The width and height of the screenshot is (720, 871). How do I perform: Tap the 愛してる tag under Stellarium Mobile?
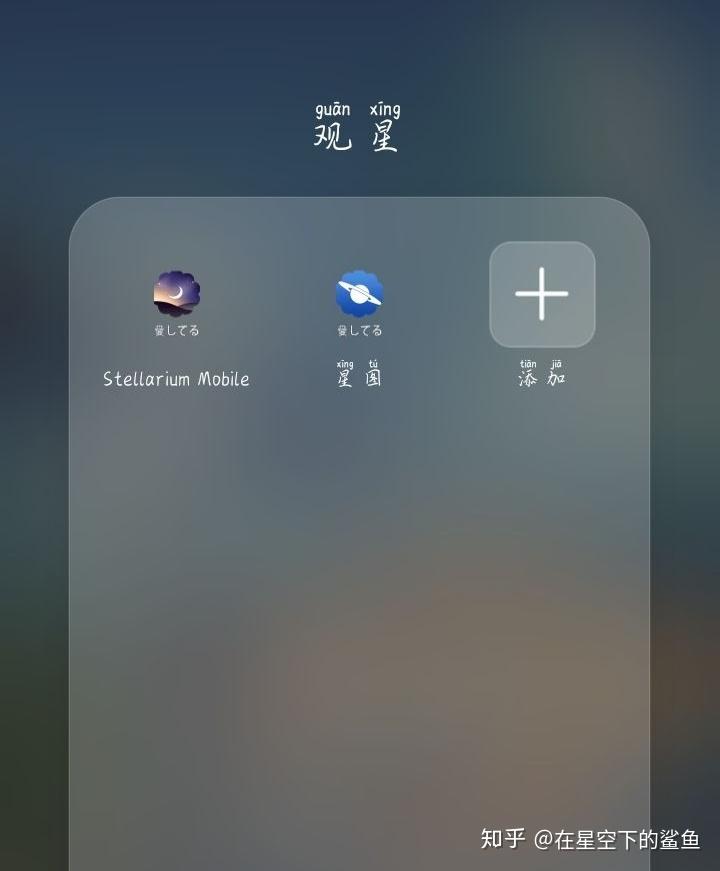[176, 331]
